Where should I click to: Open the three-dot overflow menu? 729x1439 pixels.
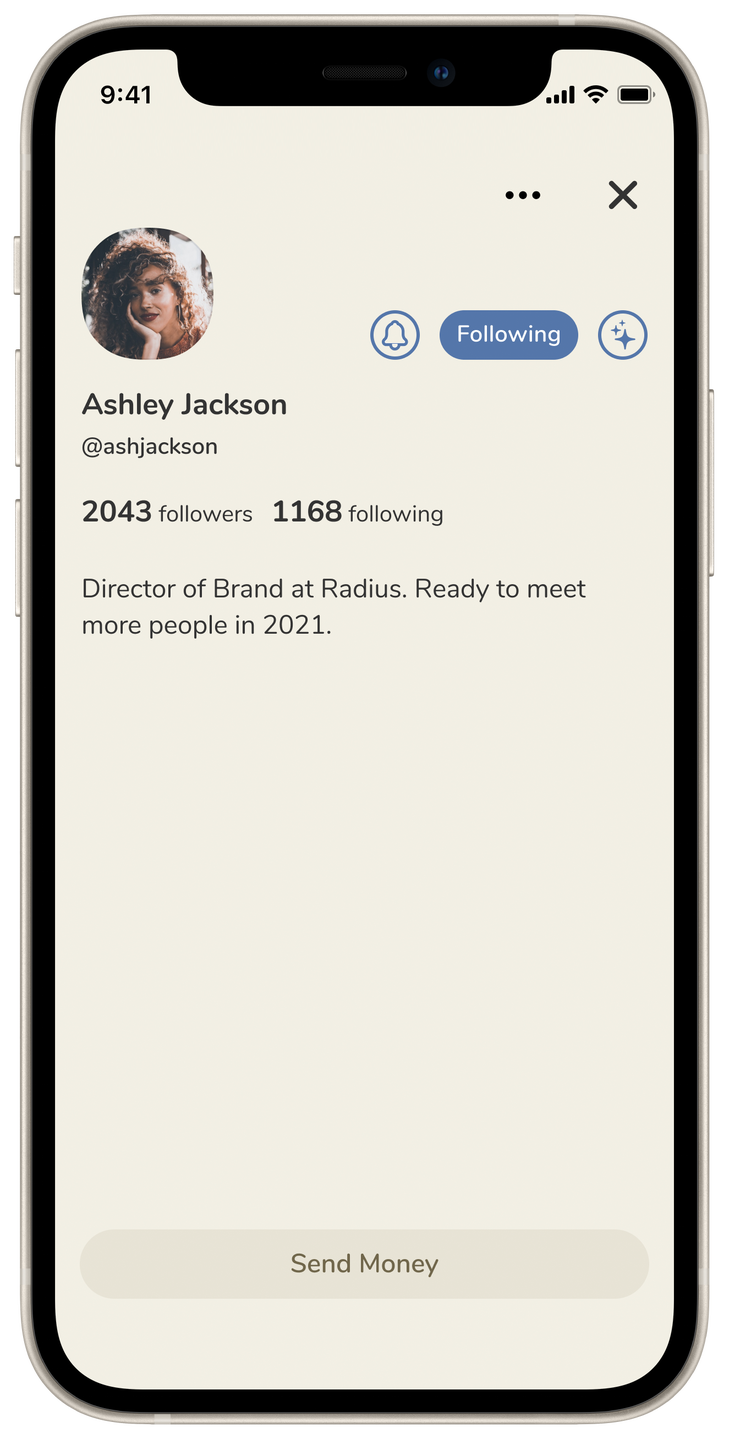(522, 195)
